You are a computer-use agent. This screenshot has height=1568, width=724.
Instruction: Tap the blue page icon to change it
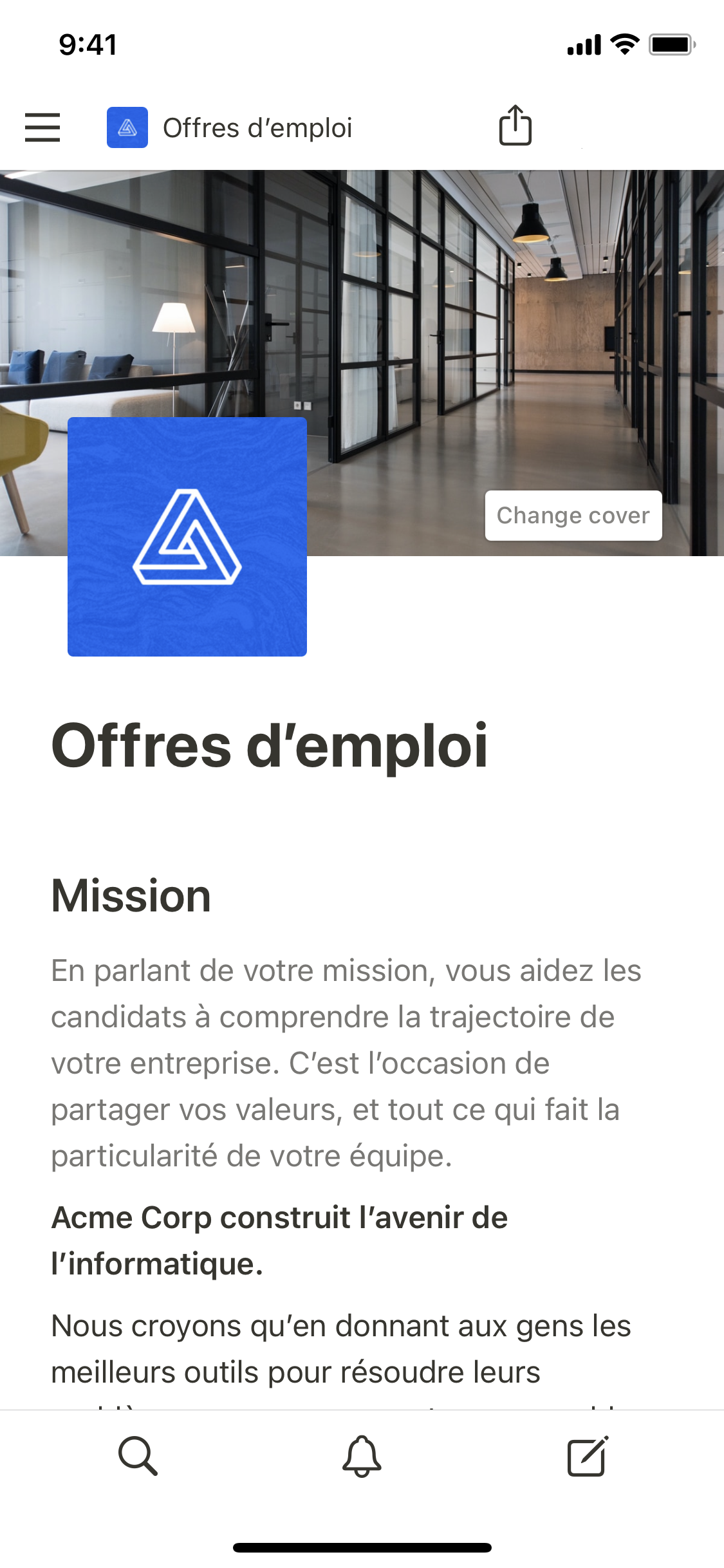click(187, 537)
